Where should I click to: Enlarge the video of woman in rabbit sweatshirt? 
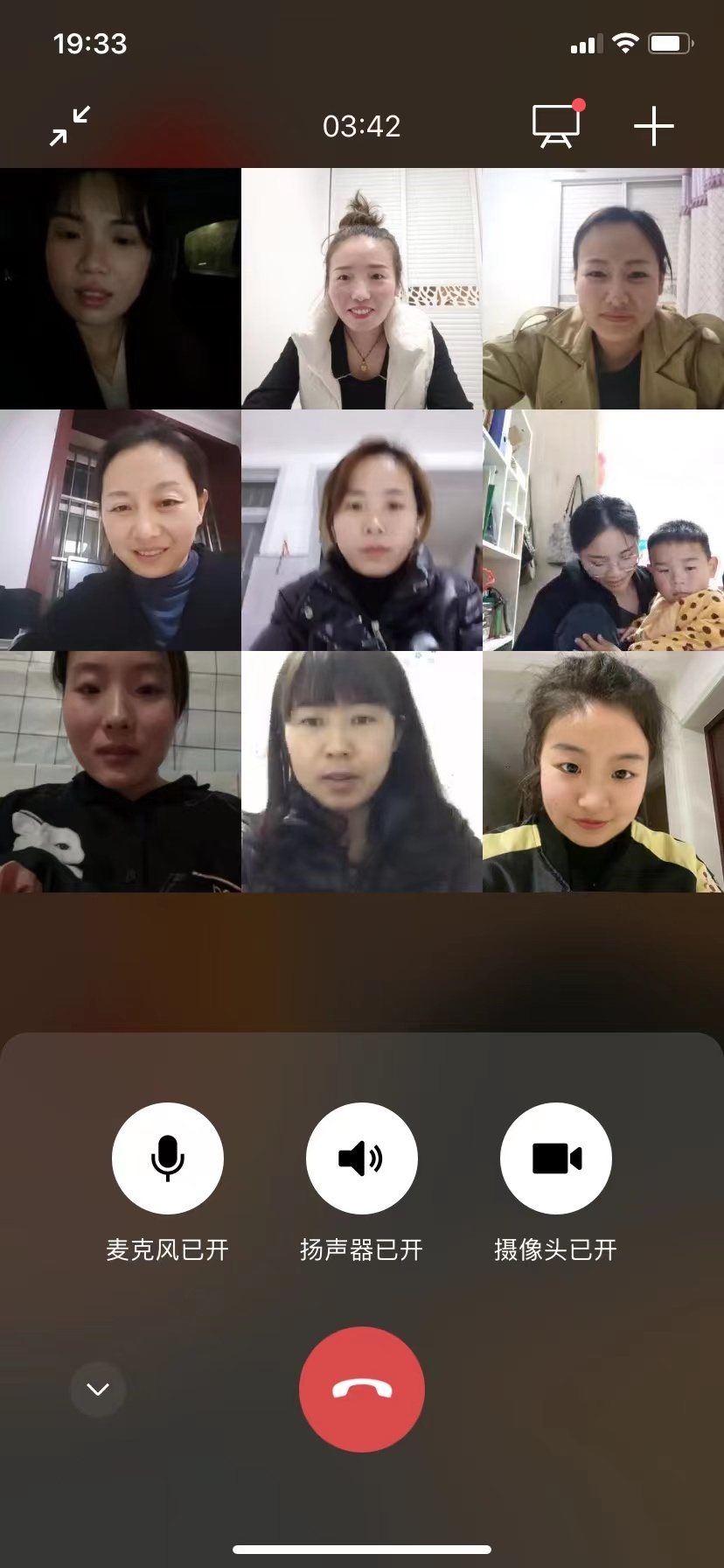tap(120, 772)
